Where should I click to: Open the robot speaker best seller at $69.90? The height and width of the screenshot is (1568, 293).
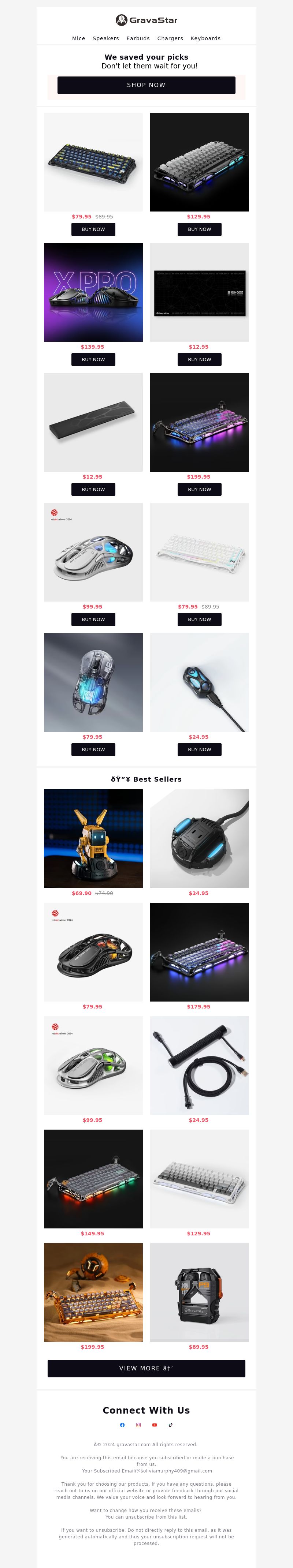(x=93, y=839)
